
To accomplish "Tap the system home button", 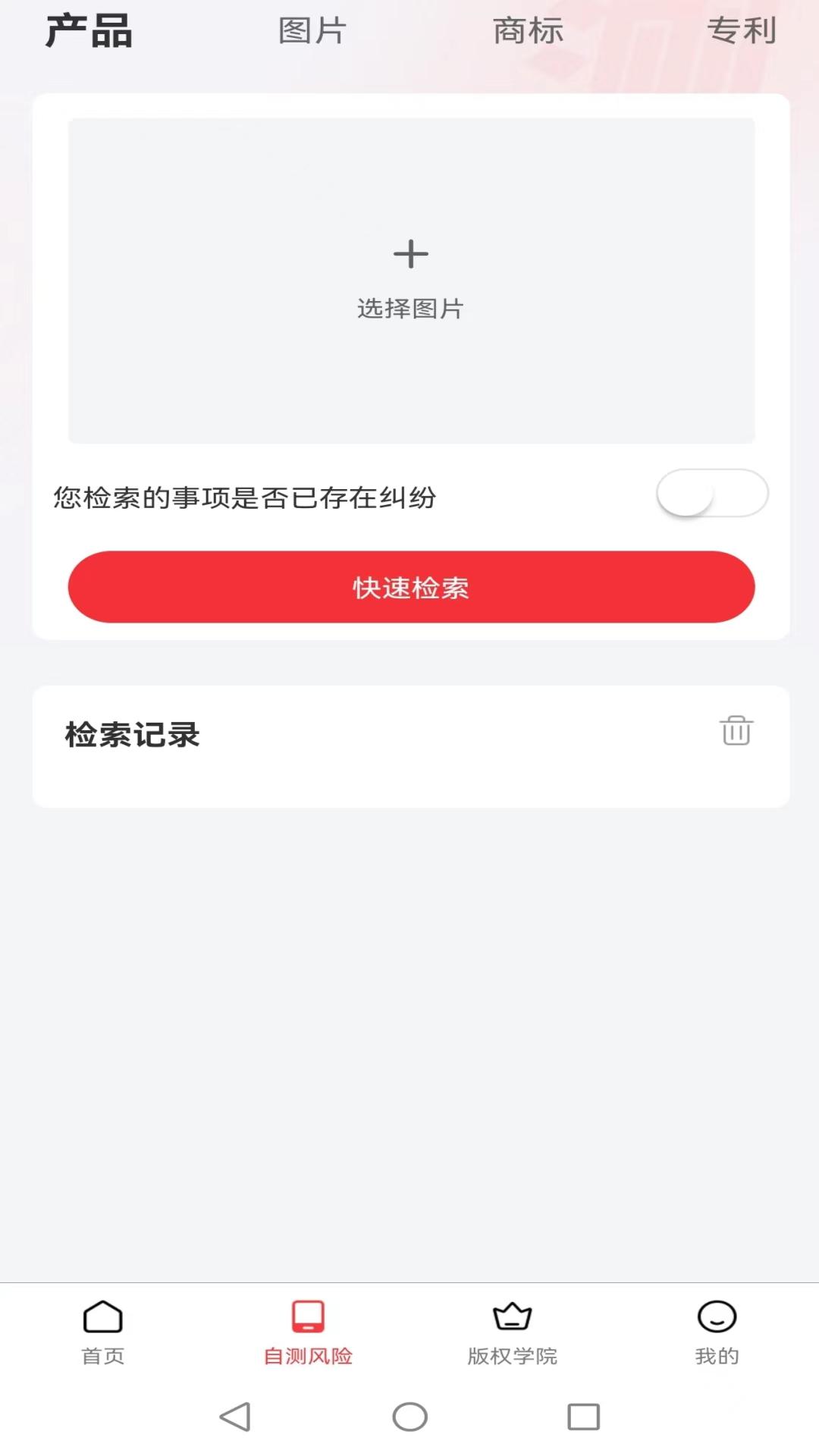I will (409, 1417).
